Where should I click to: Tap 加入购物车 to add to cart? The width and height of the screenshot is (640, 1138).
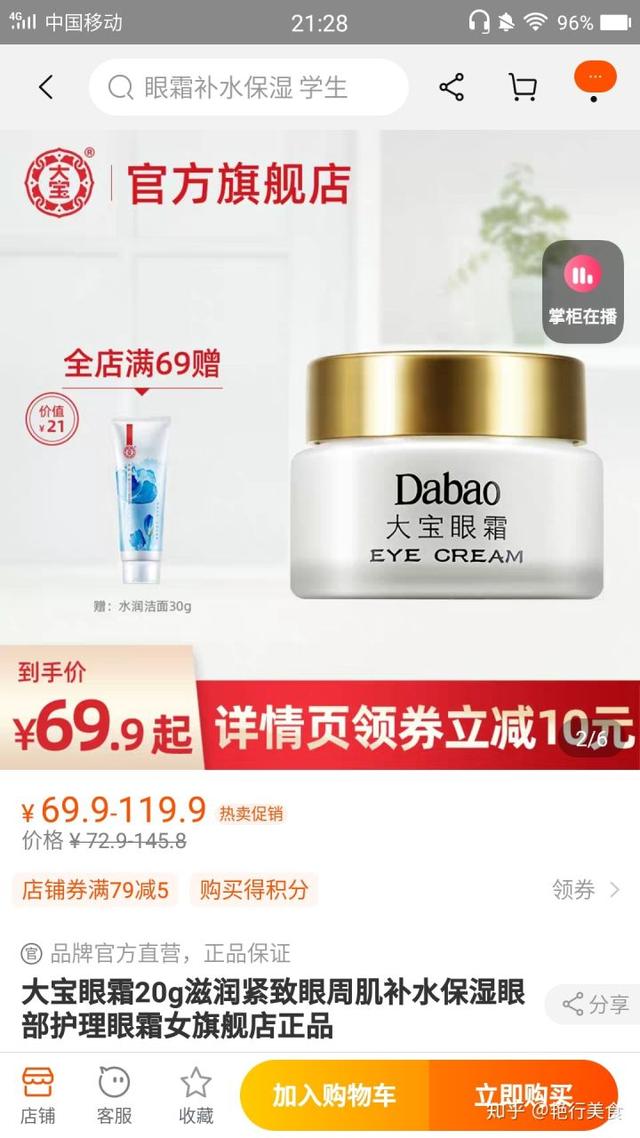335,1095
